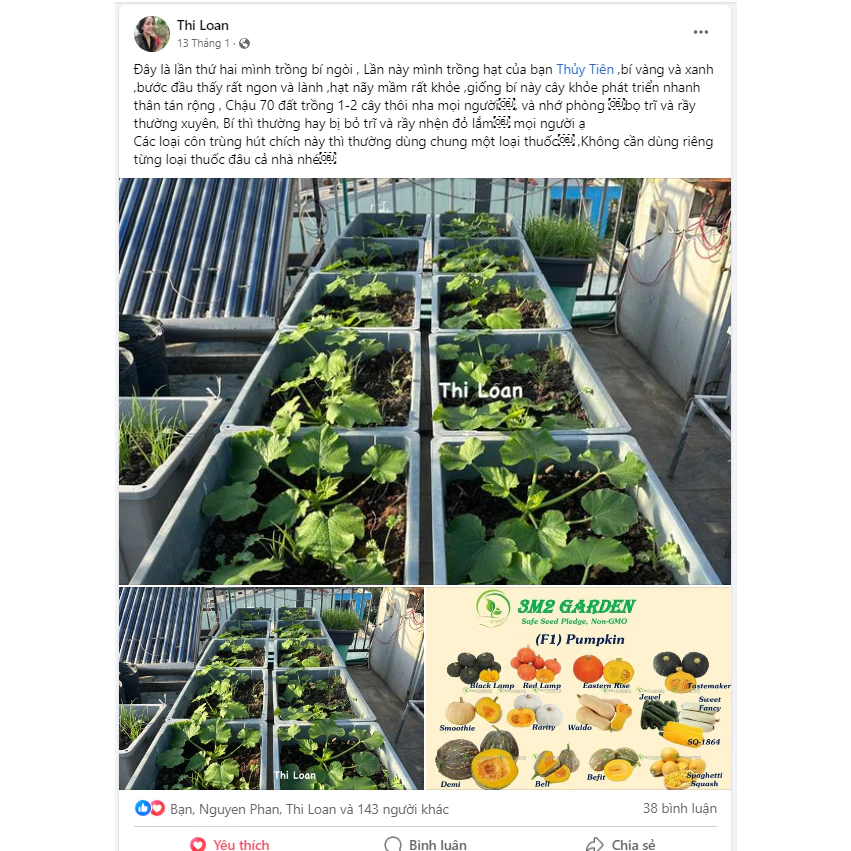851x851 pixels.
Task: Open the small garden photo thumbnail
Action: pyautogui.click(x=270, y=688)
